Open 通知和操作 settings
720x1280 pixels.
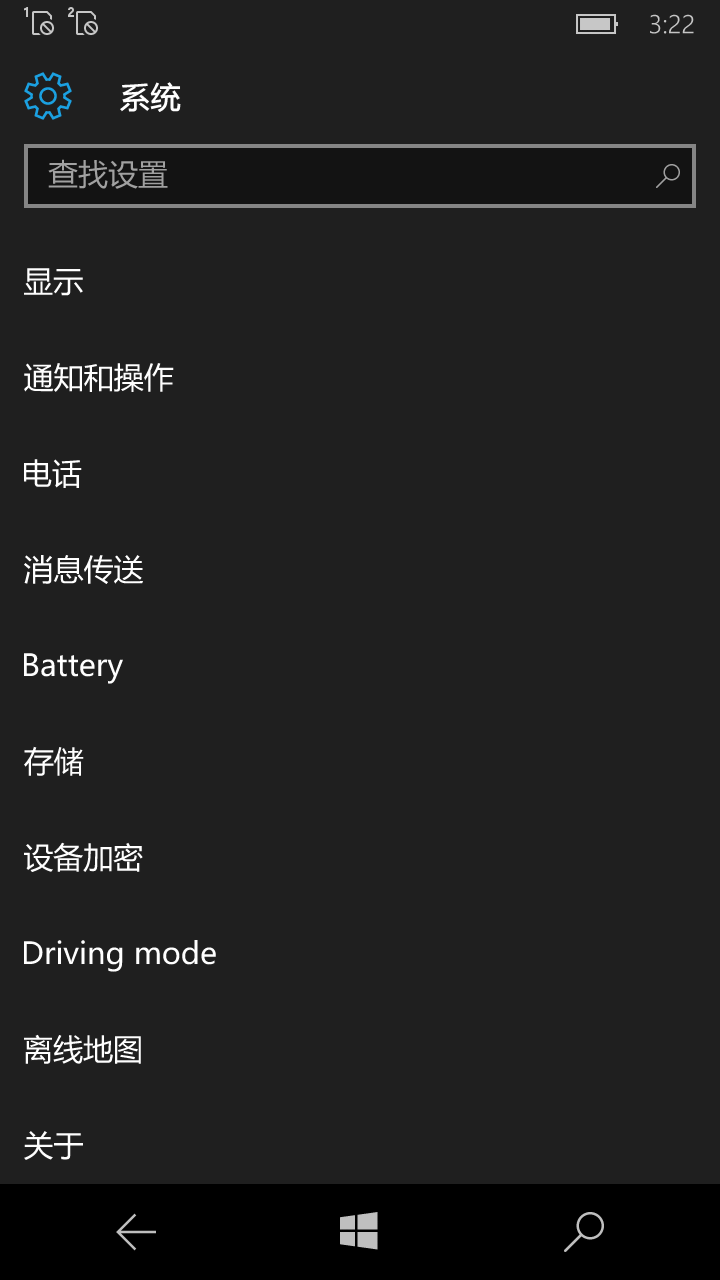click(x=360, y=378)
